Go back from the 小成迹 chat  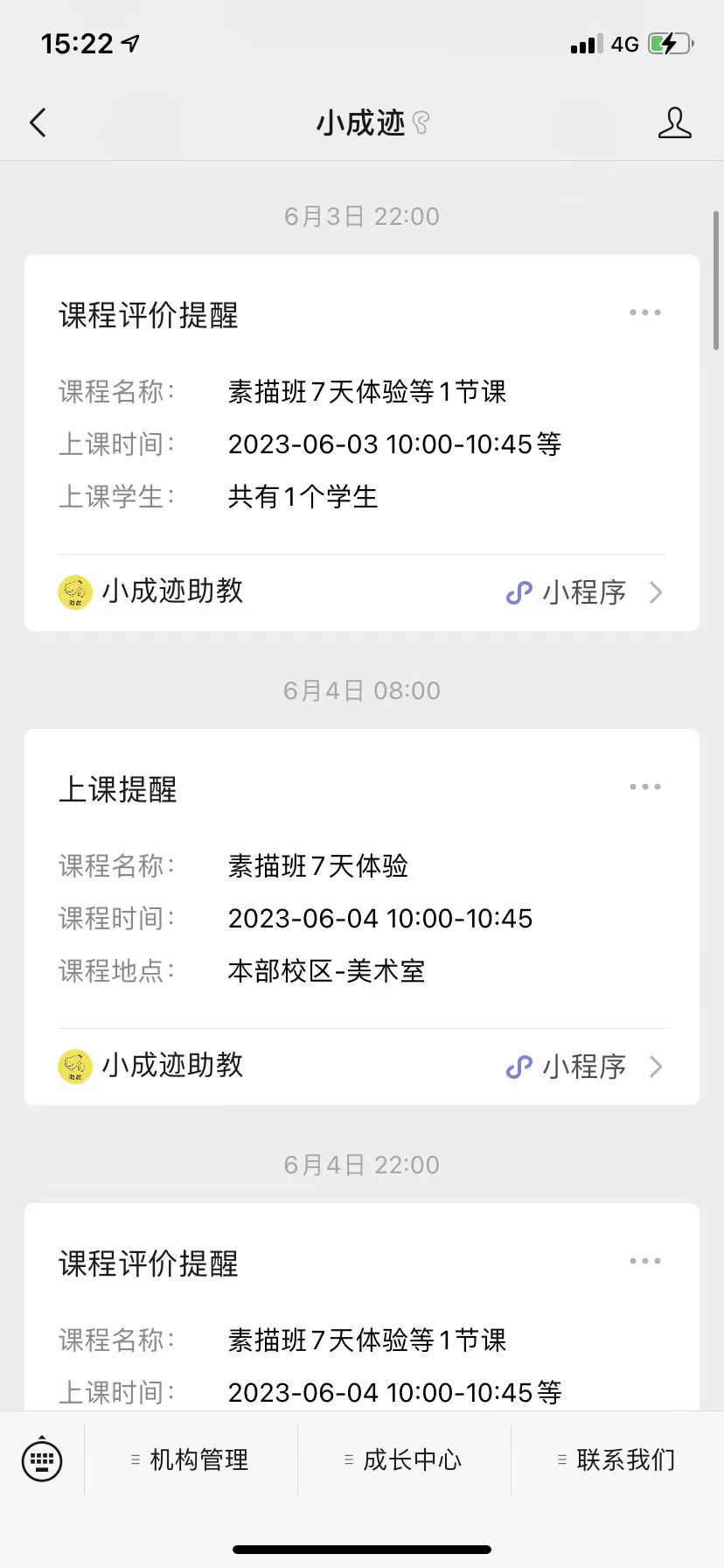click(x=38, y=123)
